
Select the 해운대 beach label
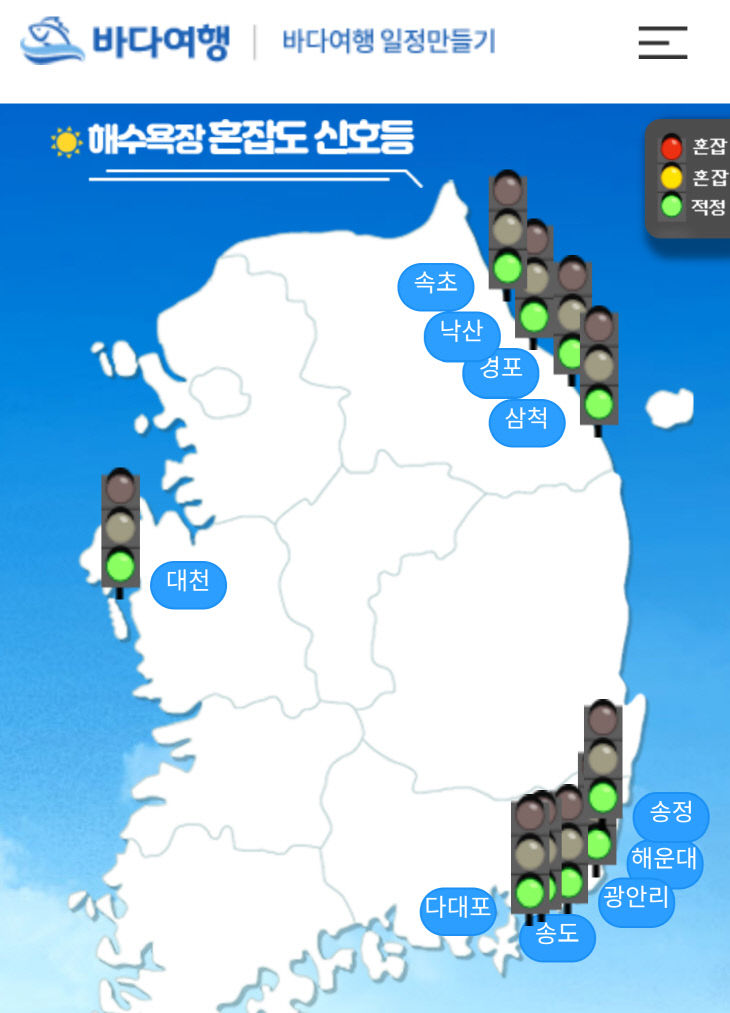tap(665, 861)
